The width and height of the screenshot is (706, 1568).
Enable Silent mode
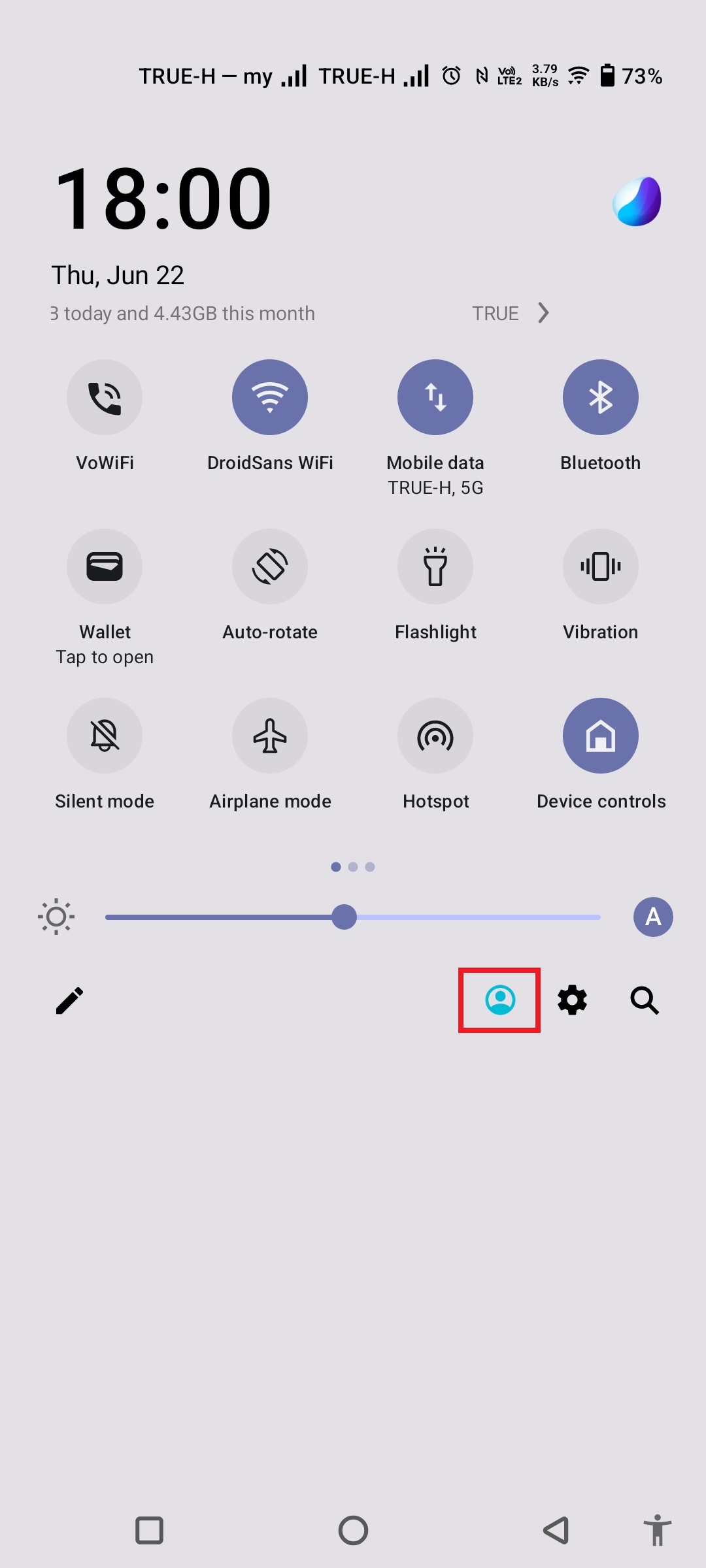click(105, 736)
